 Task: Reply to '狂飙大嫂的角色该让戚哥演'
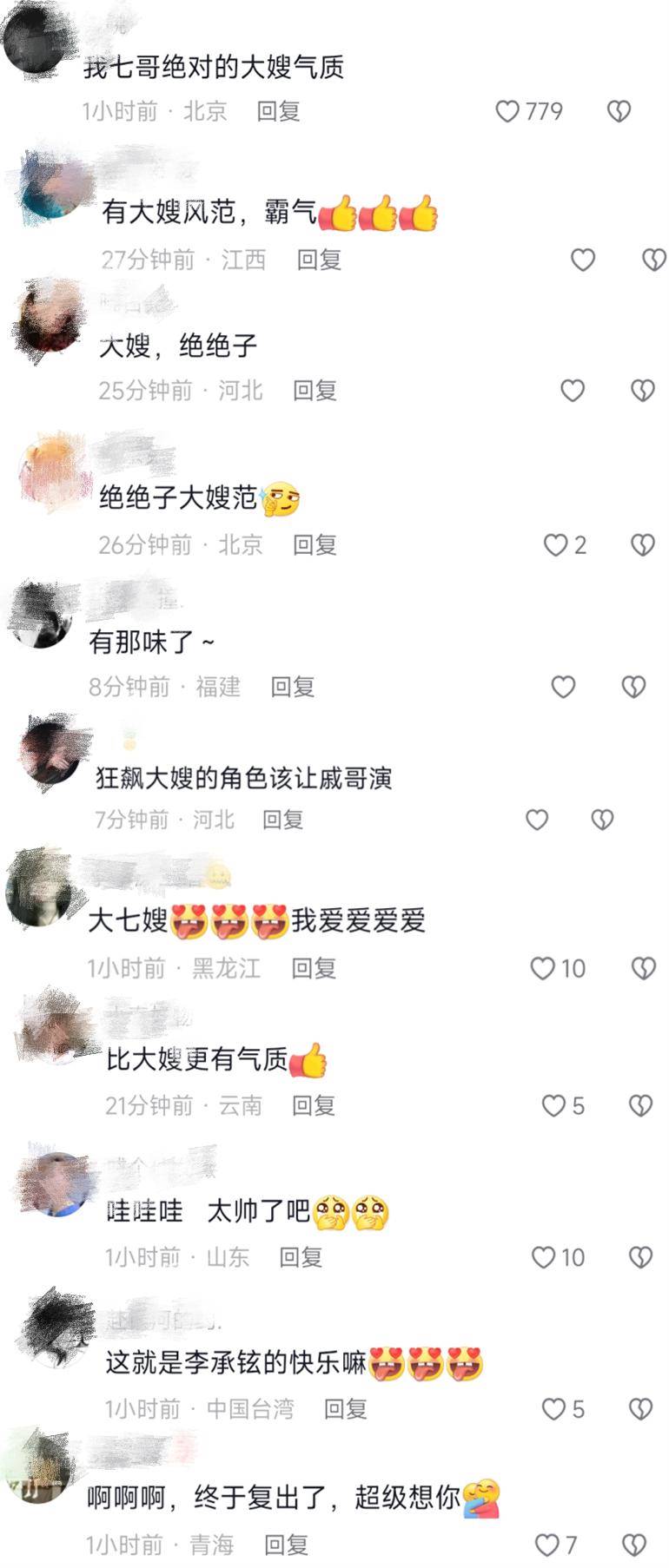(x=282, y=819)
